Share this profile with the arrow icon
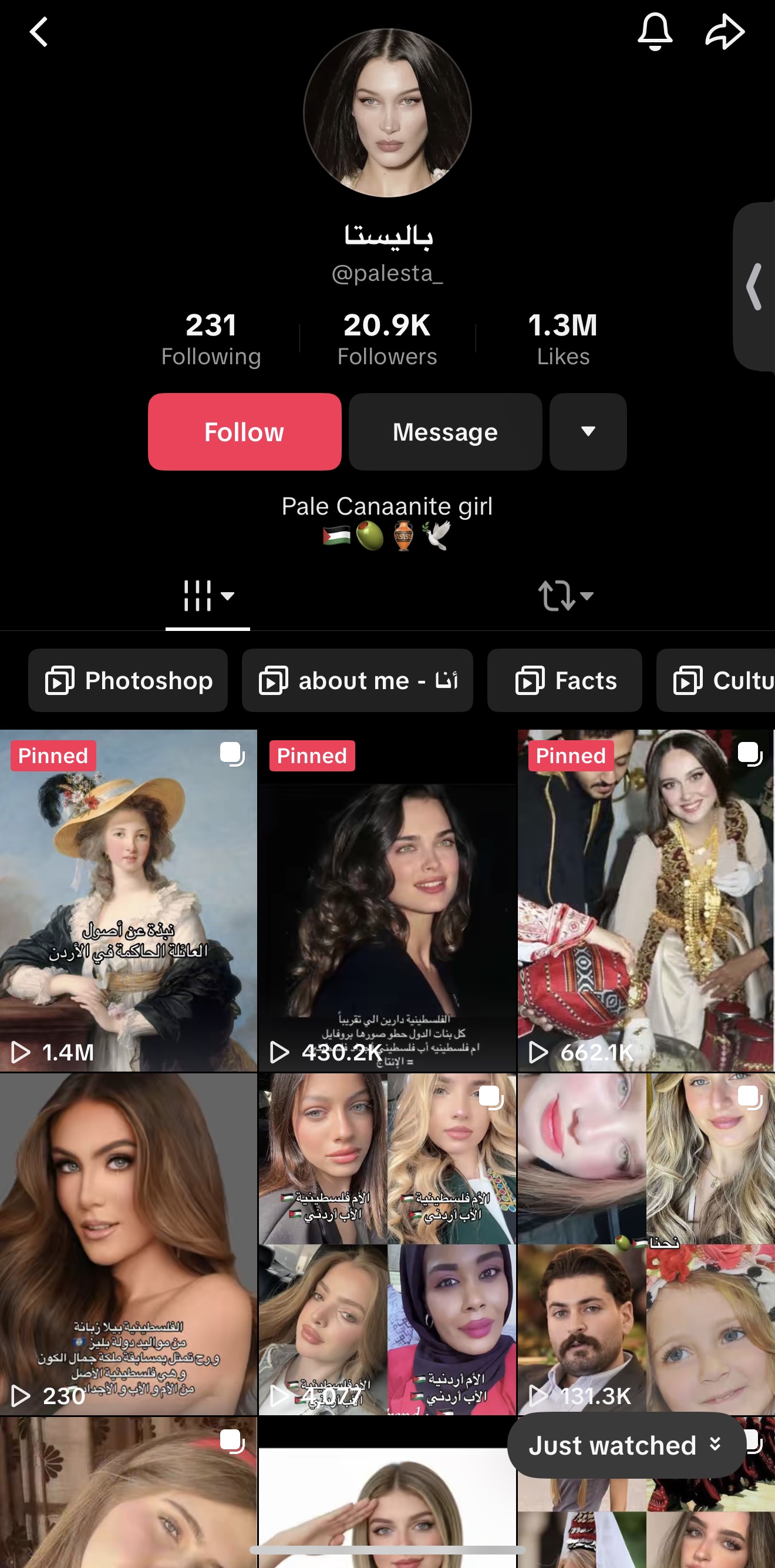The width and height of the screenshot is (775, 1568). coord(725,32)
